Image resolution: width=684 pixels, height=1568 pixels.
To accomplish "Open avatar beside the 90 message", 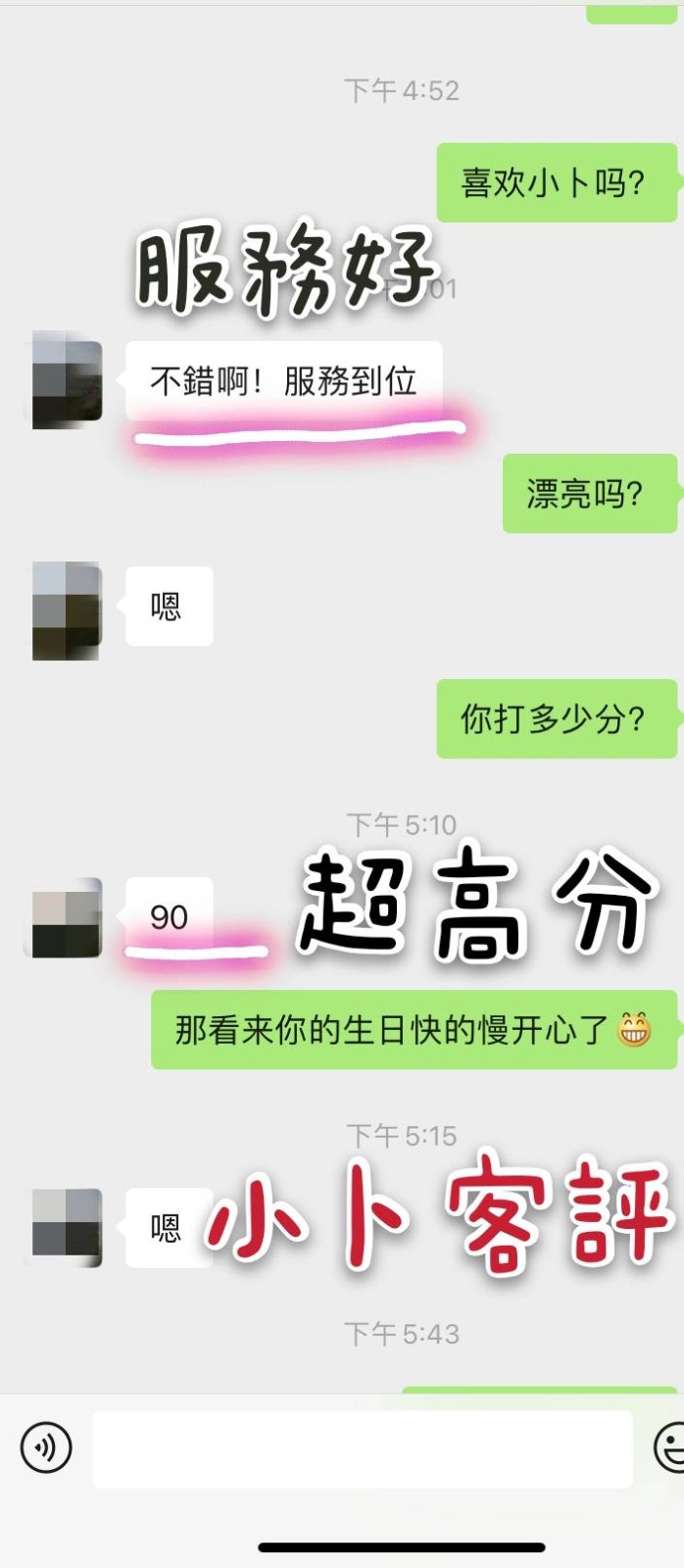I will pos(67,918).
